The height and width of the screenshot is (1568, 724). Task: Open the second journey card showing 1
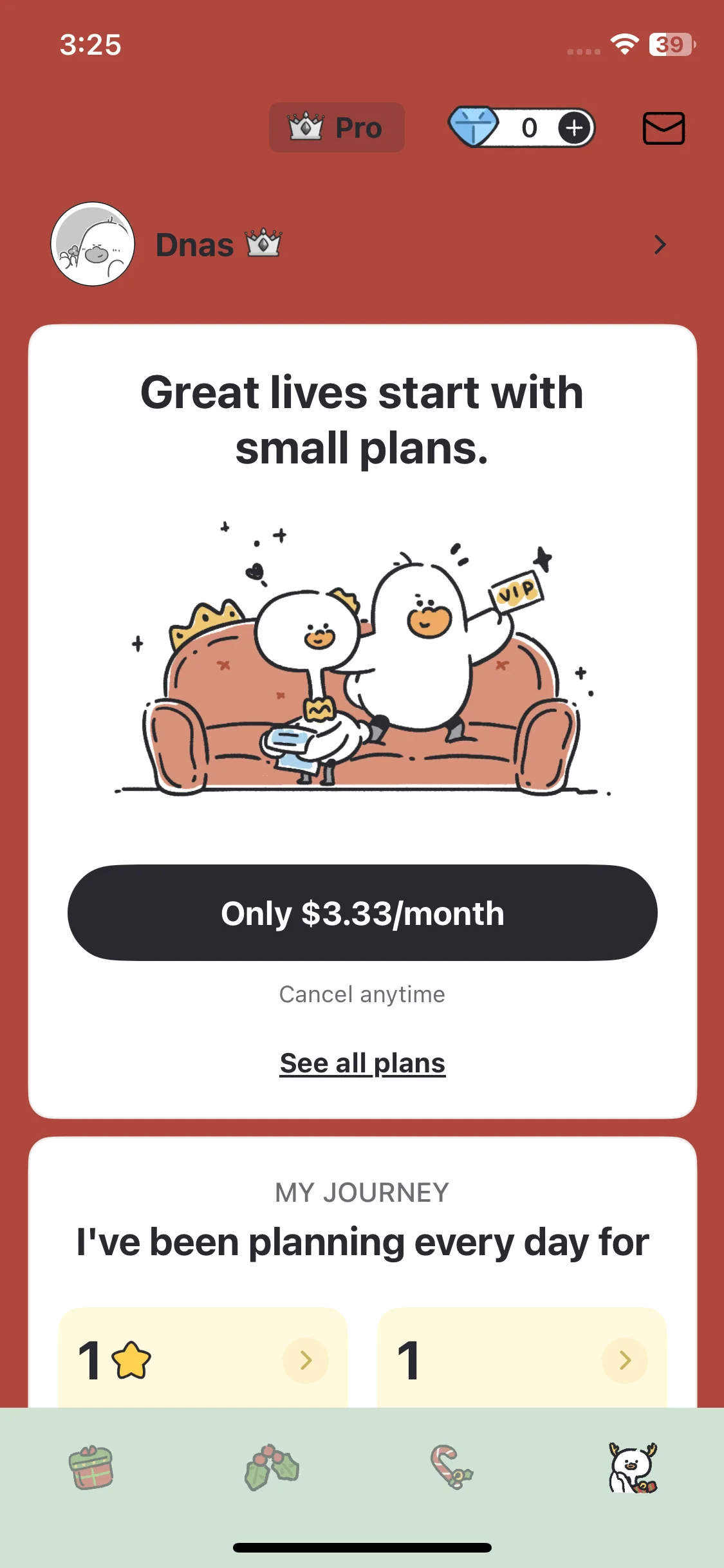(521, 1358)
